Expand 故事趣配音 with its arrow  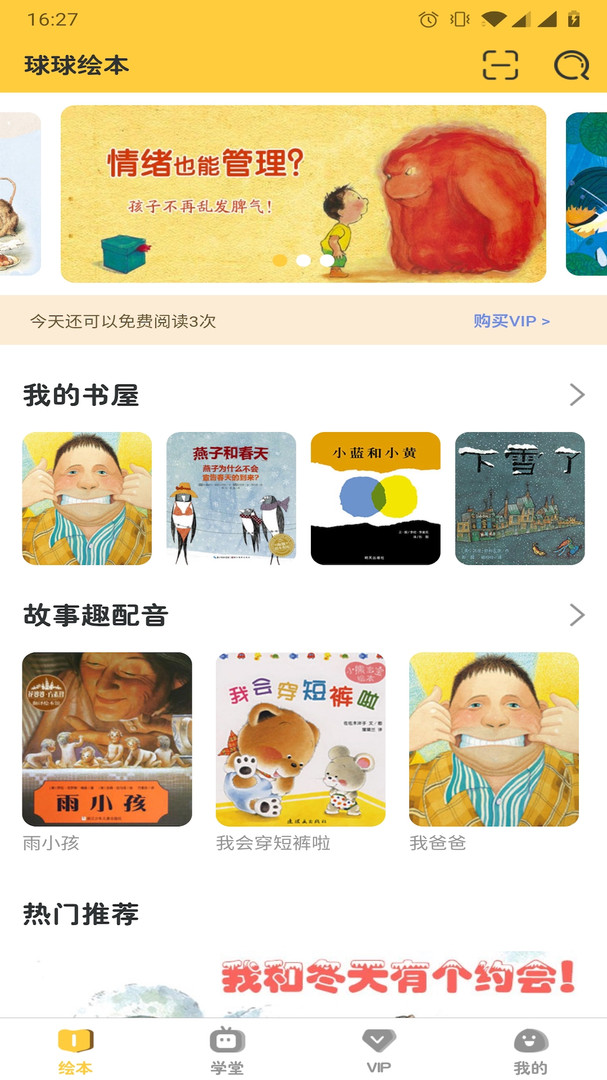click(577, 614)
